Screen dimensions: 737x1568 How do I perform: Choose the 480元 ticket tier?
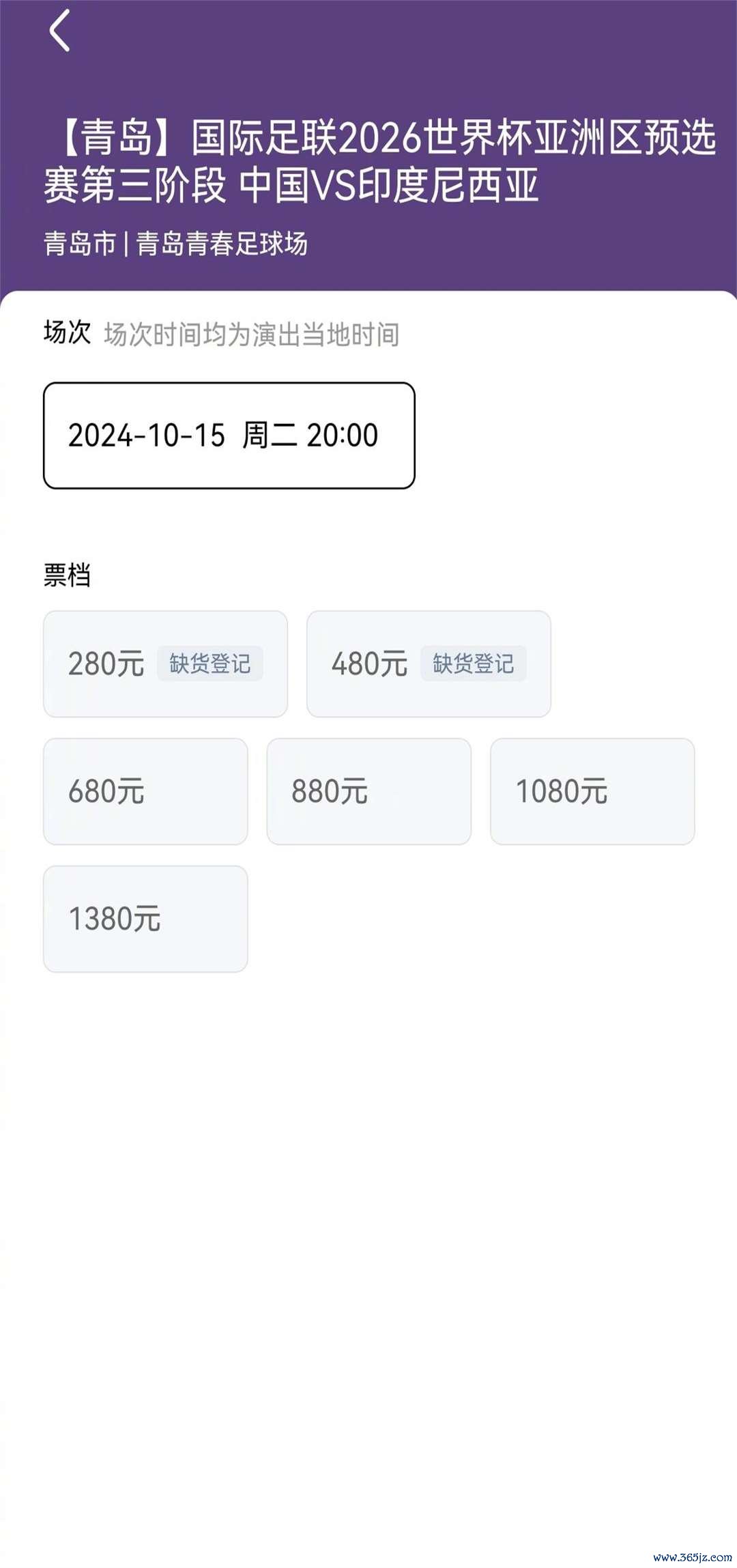coord(429,664)
